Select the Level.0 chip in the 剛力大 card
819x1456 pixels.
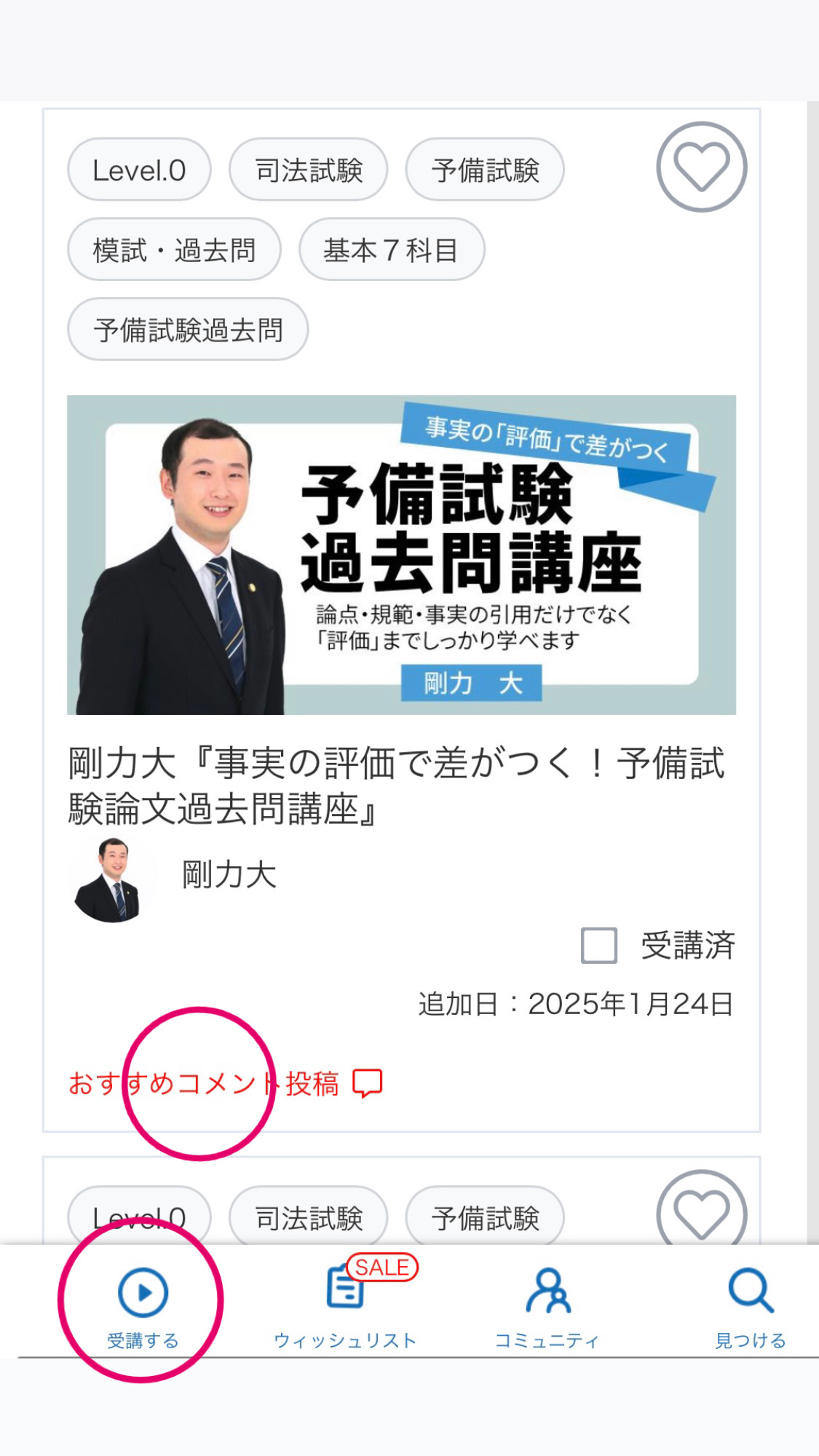pos(139,170)
